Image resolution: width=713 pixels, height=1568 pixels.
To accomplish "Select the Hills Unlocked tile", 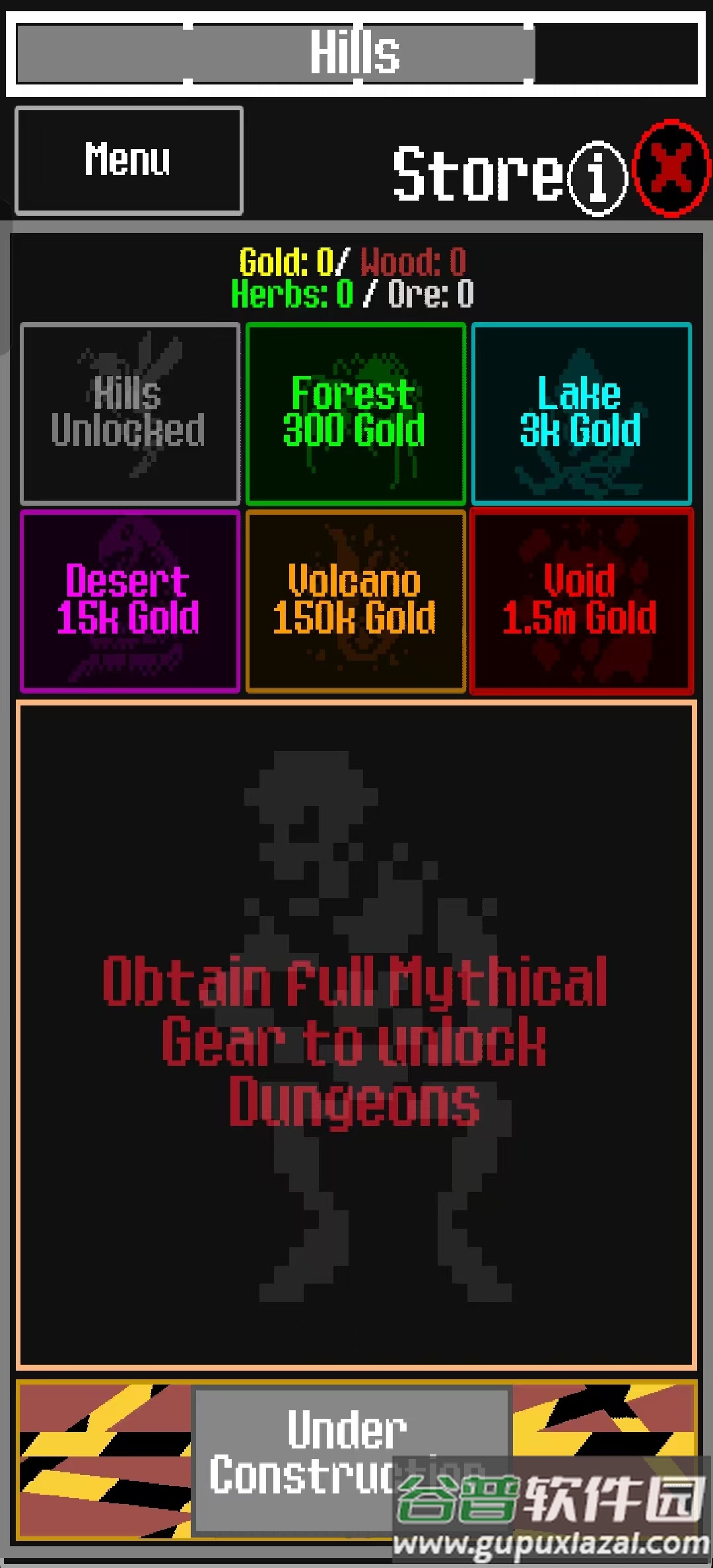I will pyautogui.click(x=130, y=414).
